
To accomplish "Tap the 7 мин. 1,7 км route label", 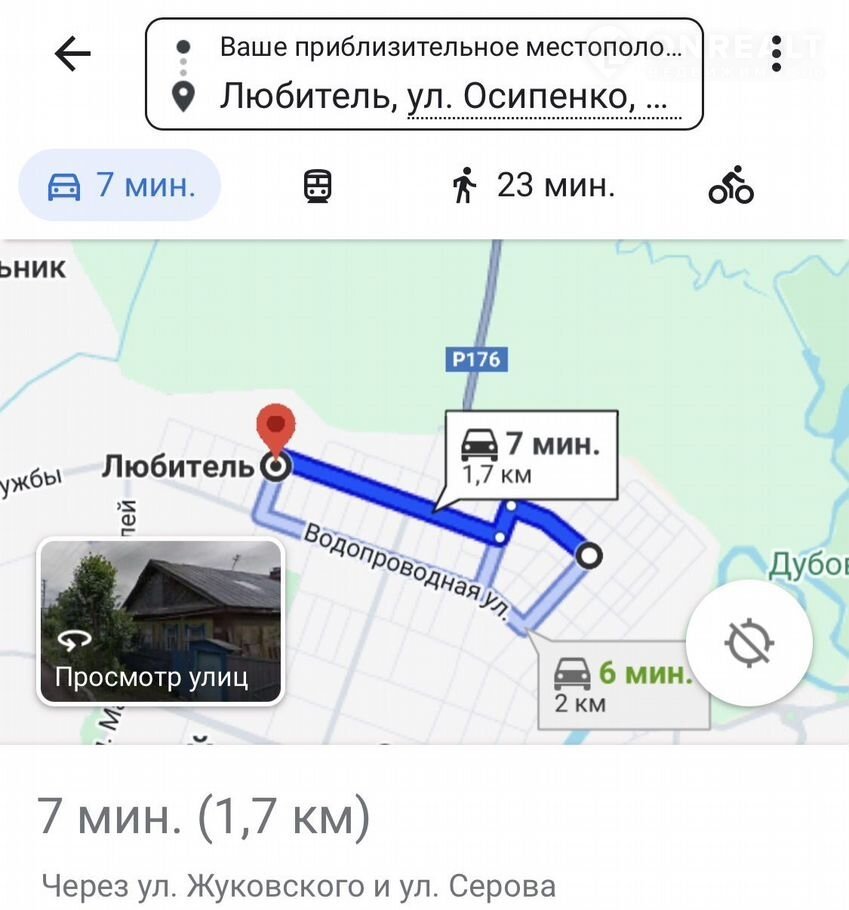I will tap(530, 455).
